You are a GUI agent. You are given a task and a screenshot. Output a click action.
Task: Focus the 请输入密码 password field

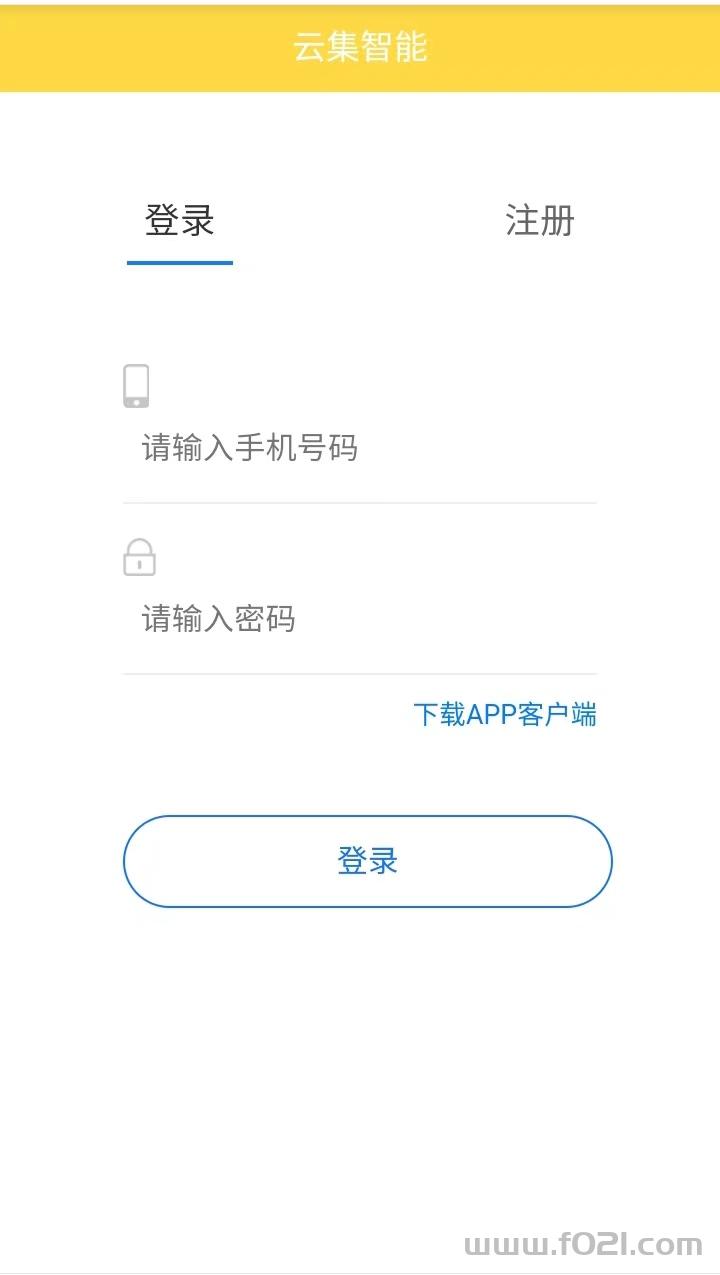pyautogui.click(x=360, y=620)
